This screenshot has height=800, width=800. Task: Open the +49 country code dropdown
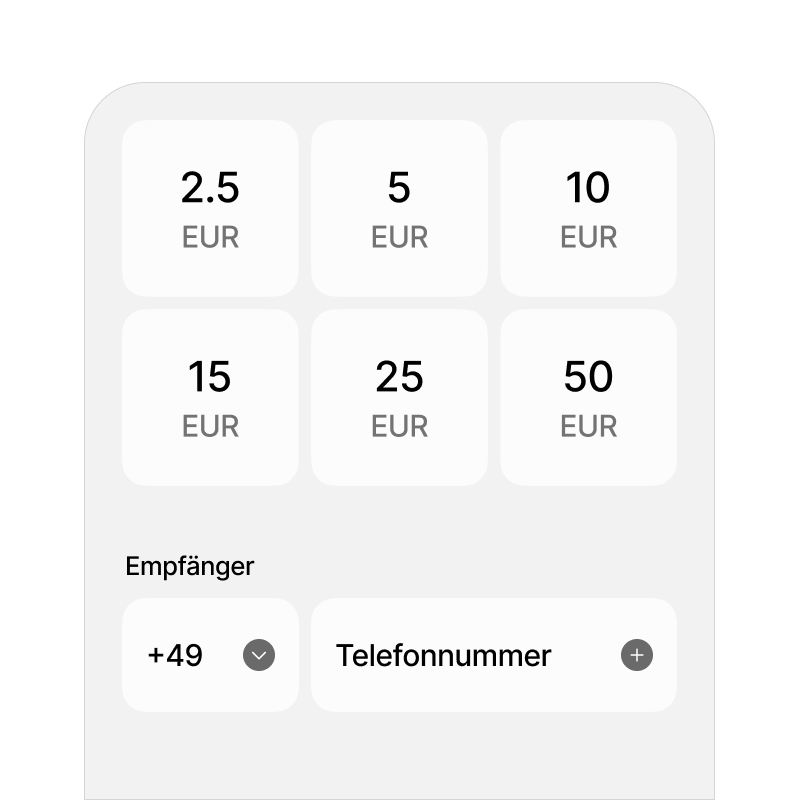[210, 655]
